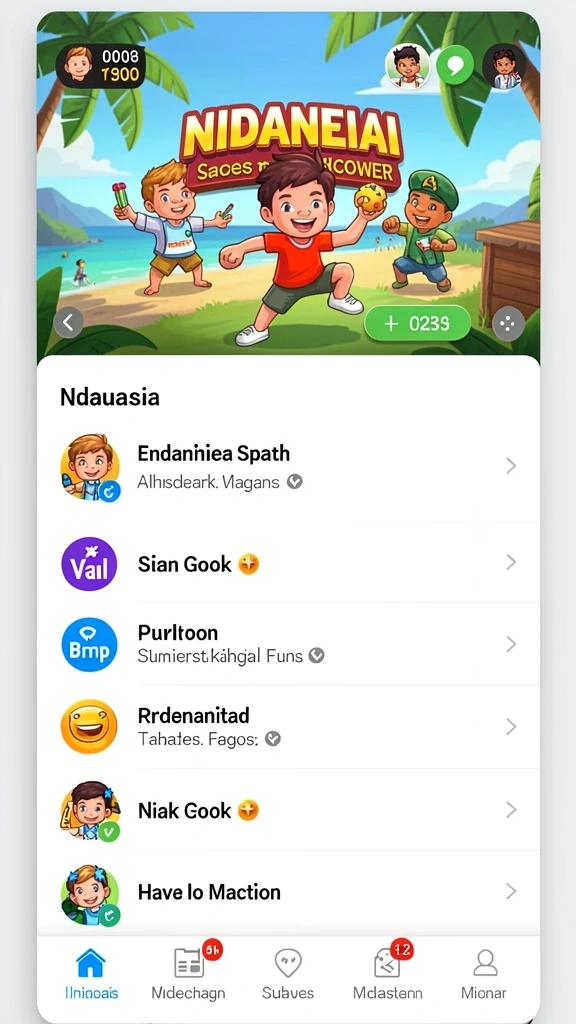Tap the green chat bubble icon
Viewport: 576px width, 1024px height.
pyautogui.click(x=455, y=65)
